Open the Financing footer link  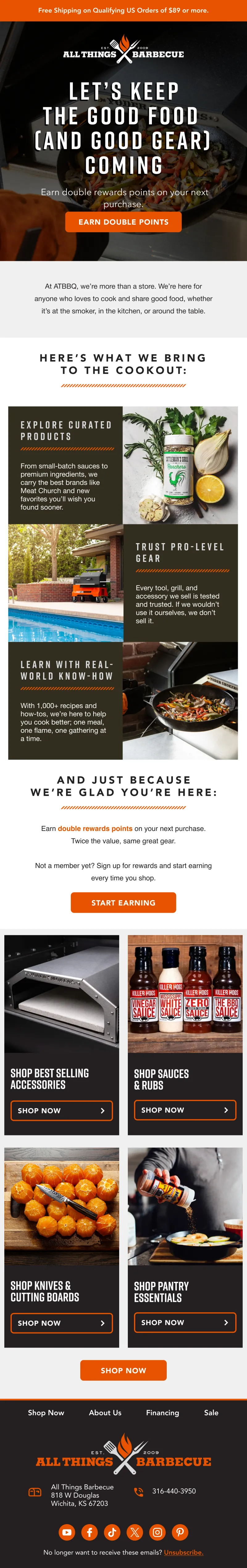tap(162, 1412)
